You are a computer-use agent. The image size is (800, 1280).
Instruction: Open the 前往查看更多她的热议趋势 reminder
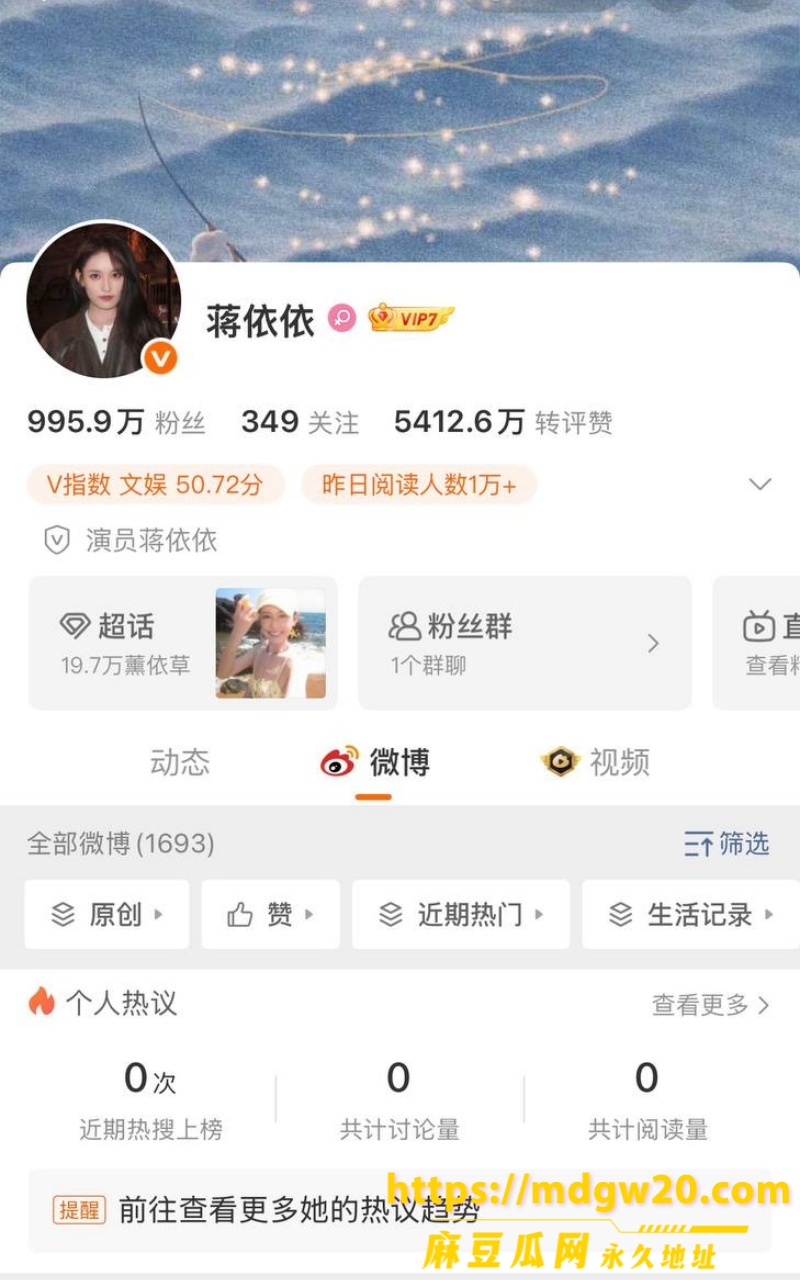400,1211
